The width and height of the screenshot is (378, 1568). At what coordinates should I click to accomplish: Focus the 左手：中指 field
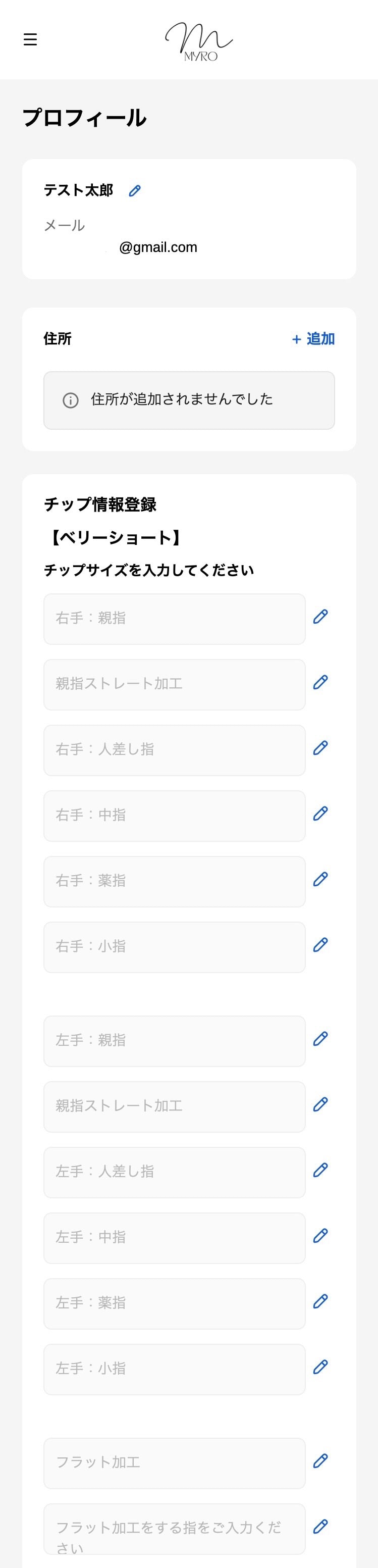tap(174, 1238)
